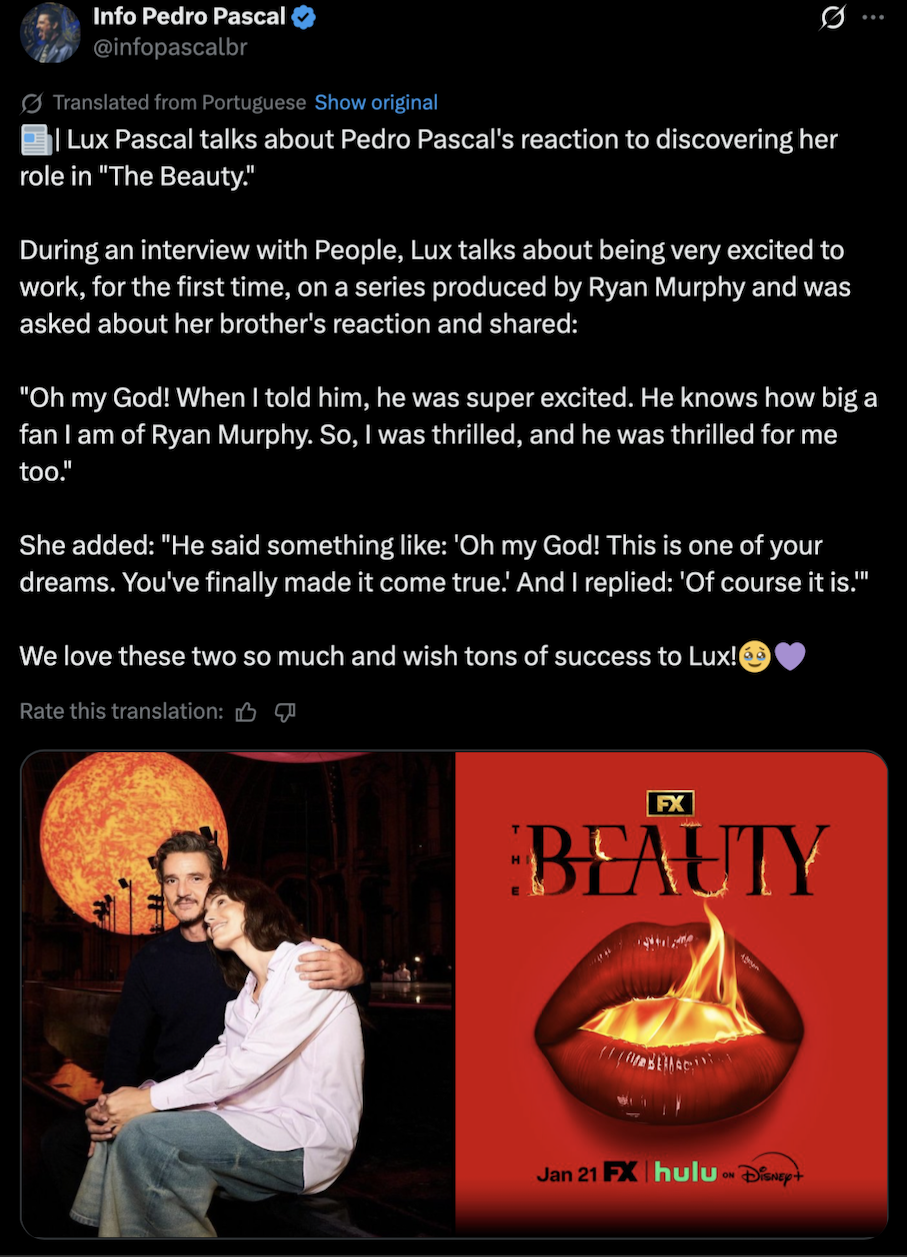Rate this translation thumbs down

pos(285,712)
